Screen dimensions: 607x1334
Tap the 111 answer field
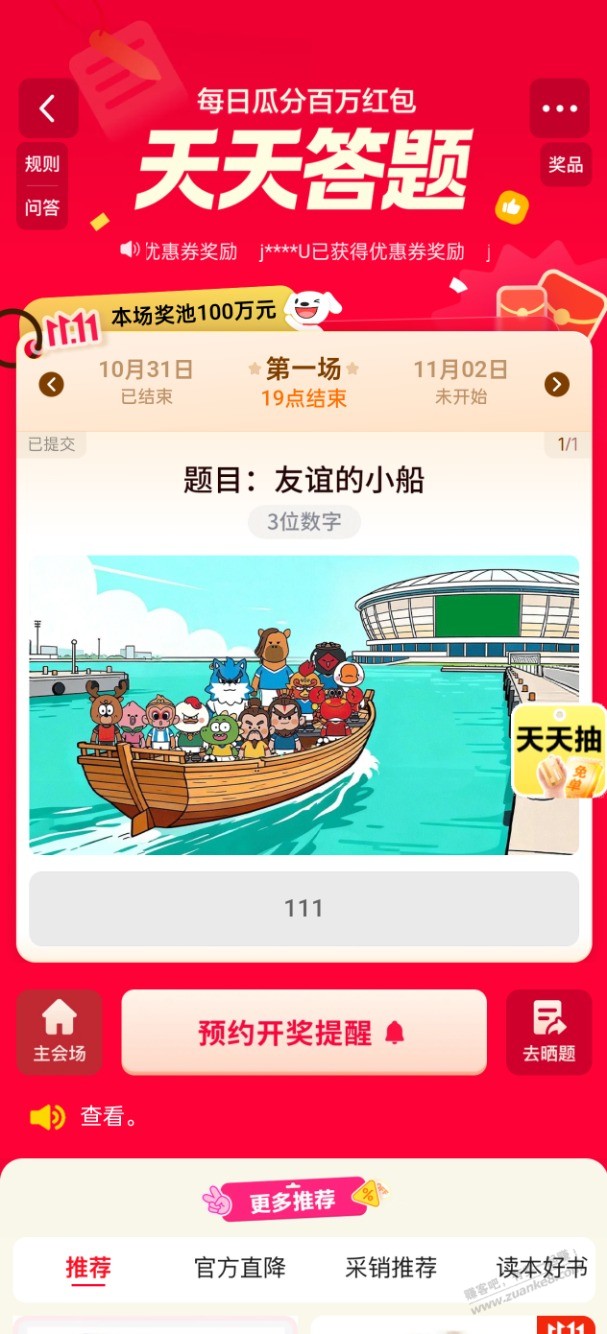point(303,908)
